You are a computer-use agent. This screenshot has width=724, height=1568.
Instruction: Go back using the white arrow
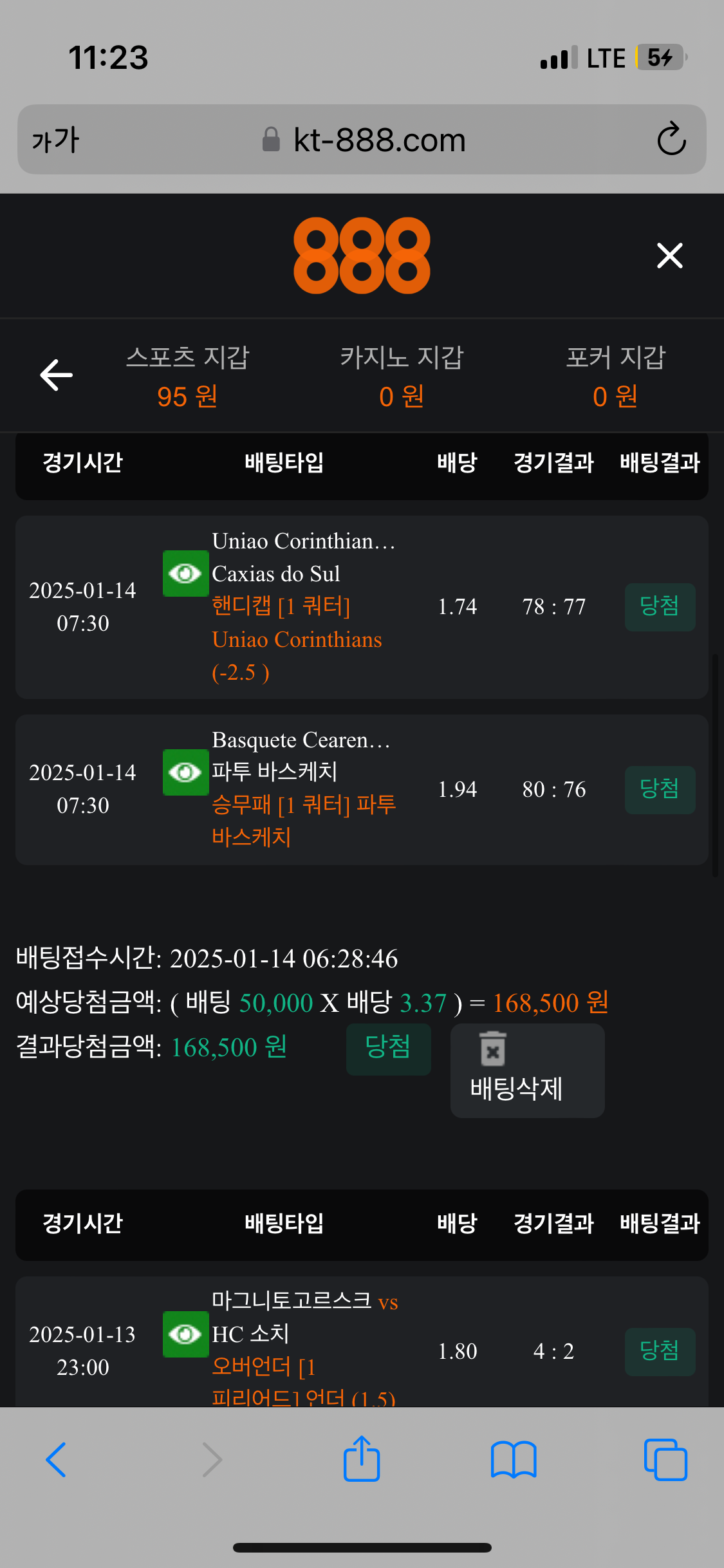point(57,375)
